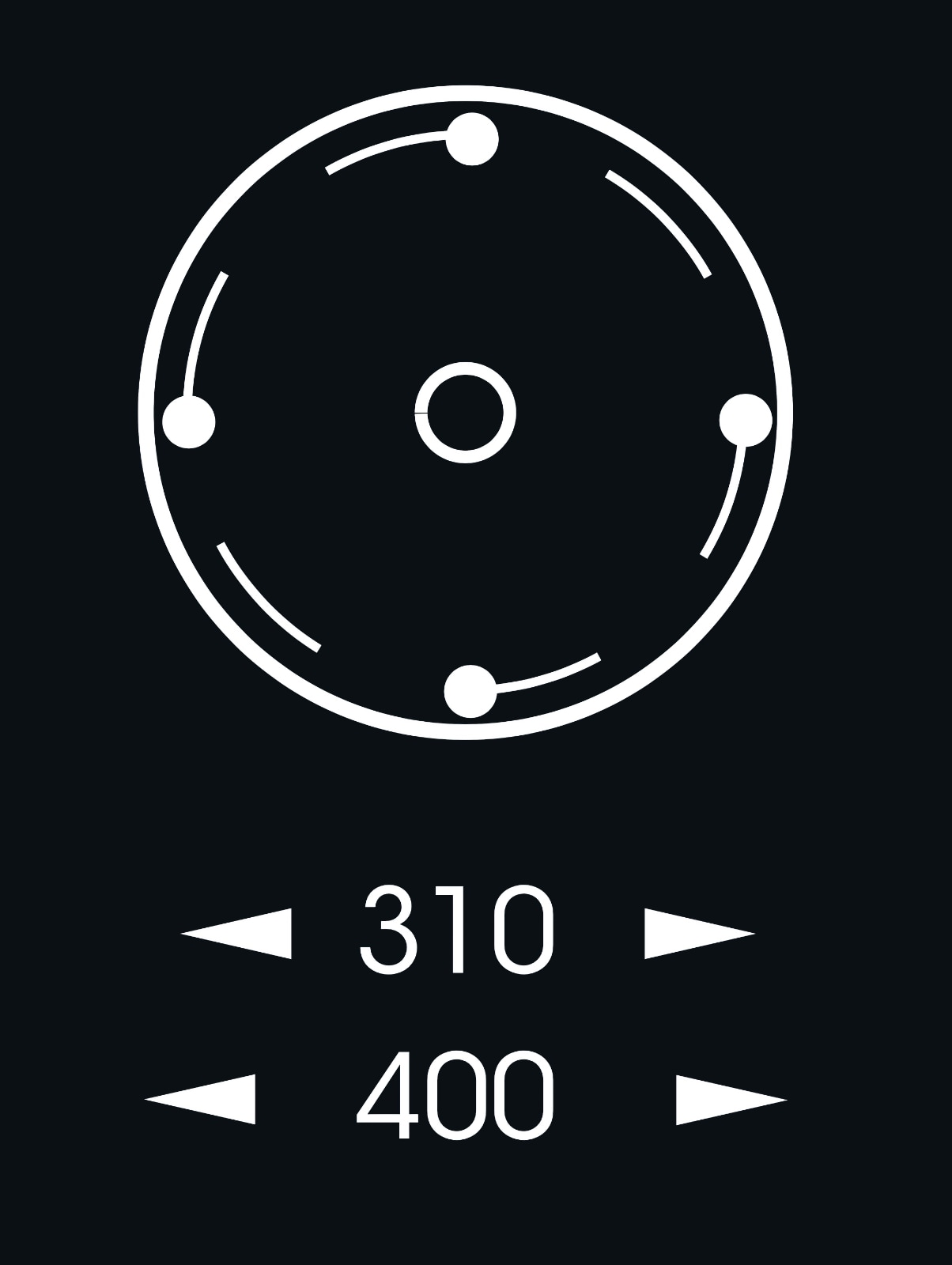
Task: Decrease the 310 value with left arrow
Action: click(236, 934)
